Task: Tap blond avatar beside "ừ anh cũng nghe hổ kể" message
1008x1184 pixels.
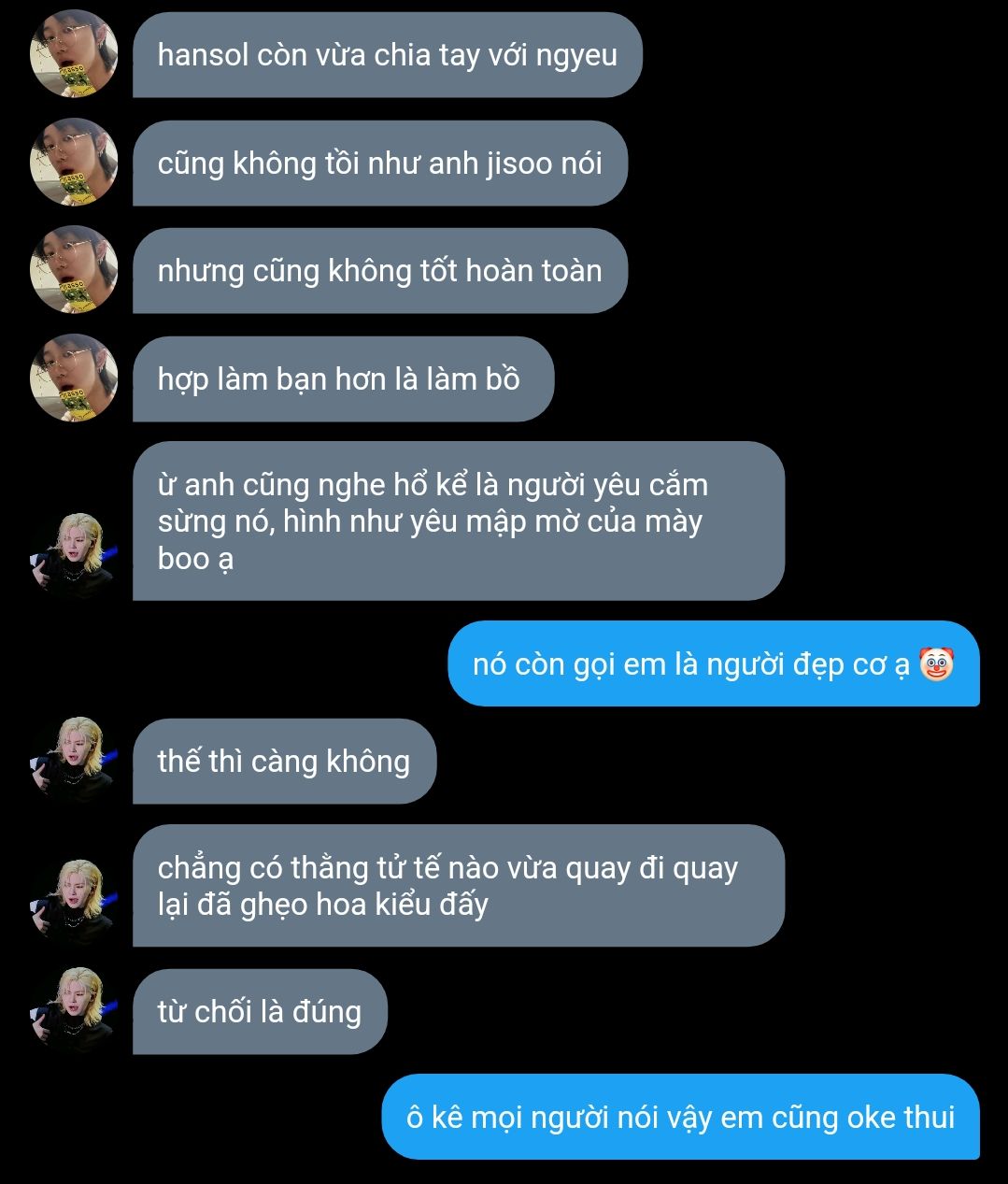Action: 74,556
